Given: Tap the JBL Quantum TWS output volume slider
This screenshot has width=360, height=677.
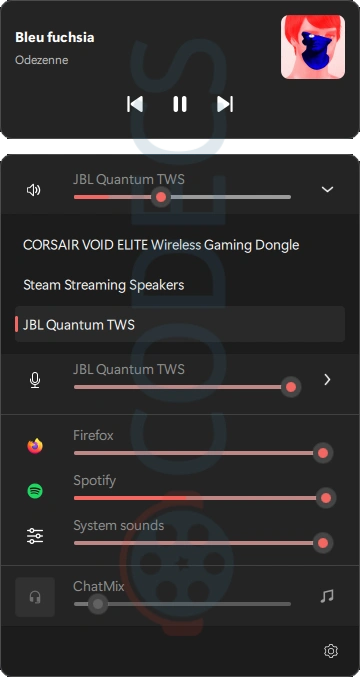Looking at the screenshot, I should 182,197.
